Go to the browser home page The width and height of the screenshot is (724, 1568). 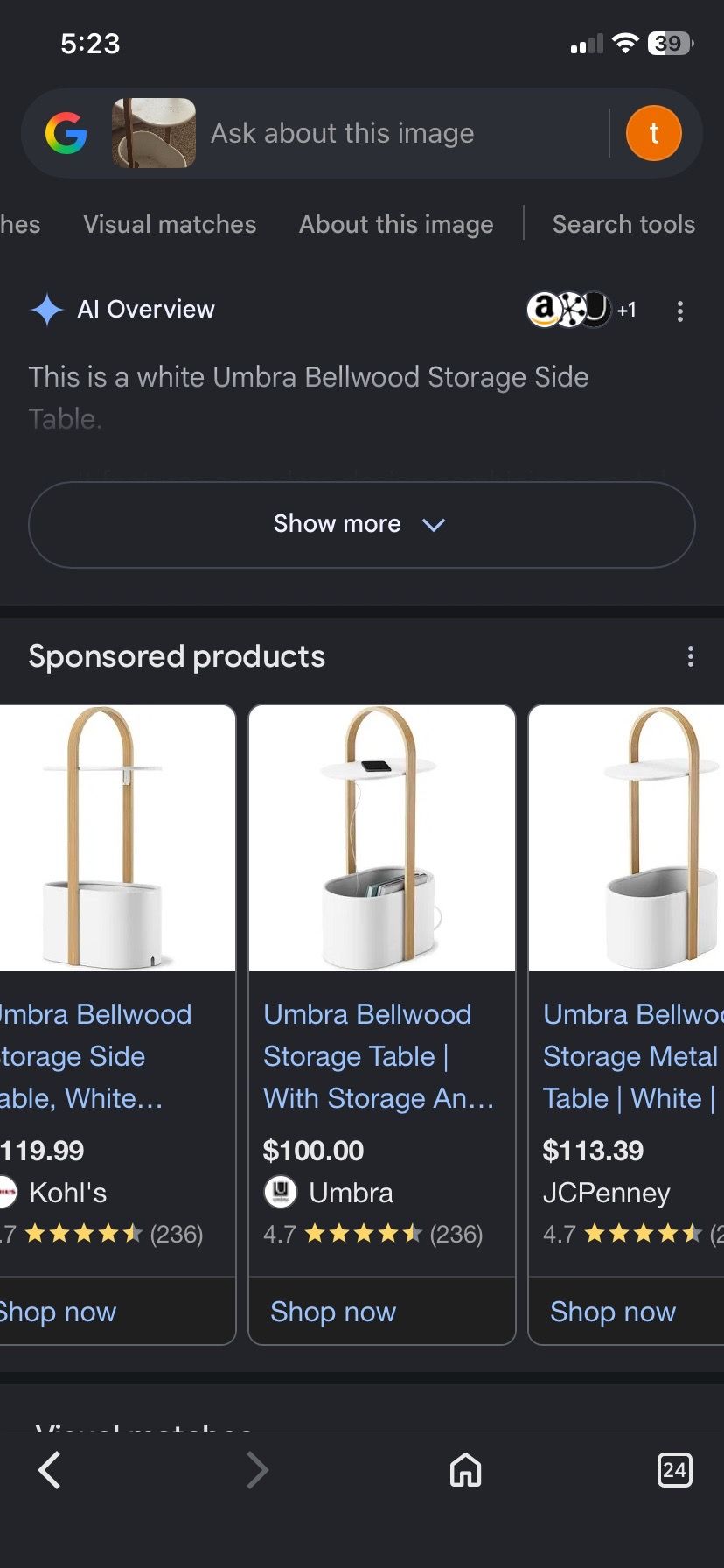465,1470
